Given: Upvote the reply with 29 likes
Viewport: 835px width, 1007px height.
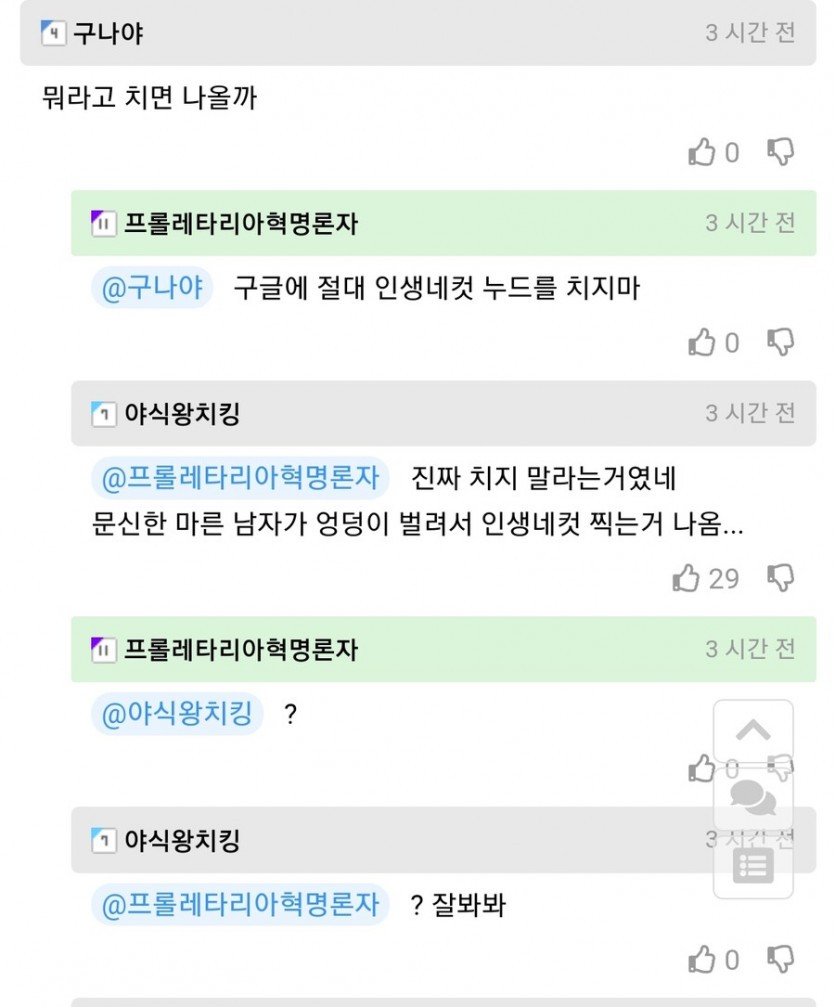Looking at the screenshot, I should point(687,578).
